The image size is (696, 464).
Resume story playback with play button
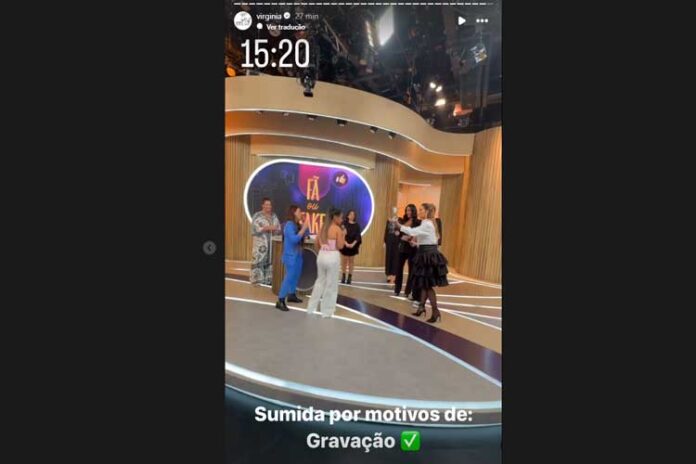tap(461, 20)
